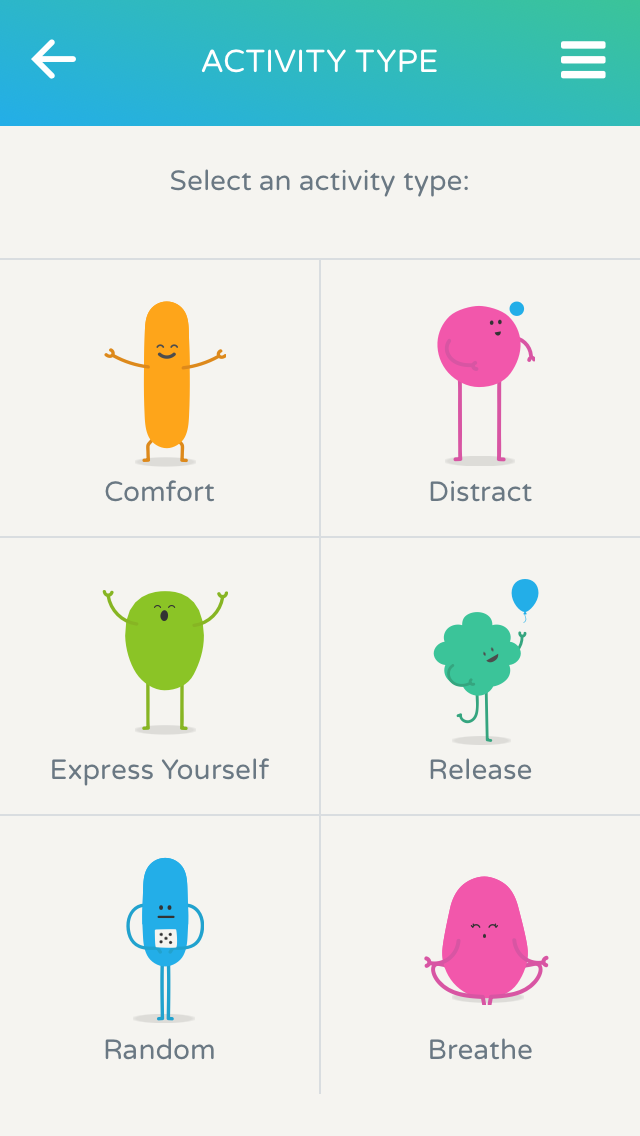Tap the Random activity tile
Viewport: 640px width, 1136px height.
point(160,956)
